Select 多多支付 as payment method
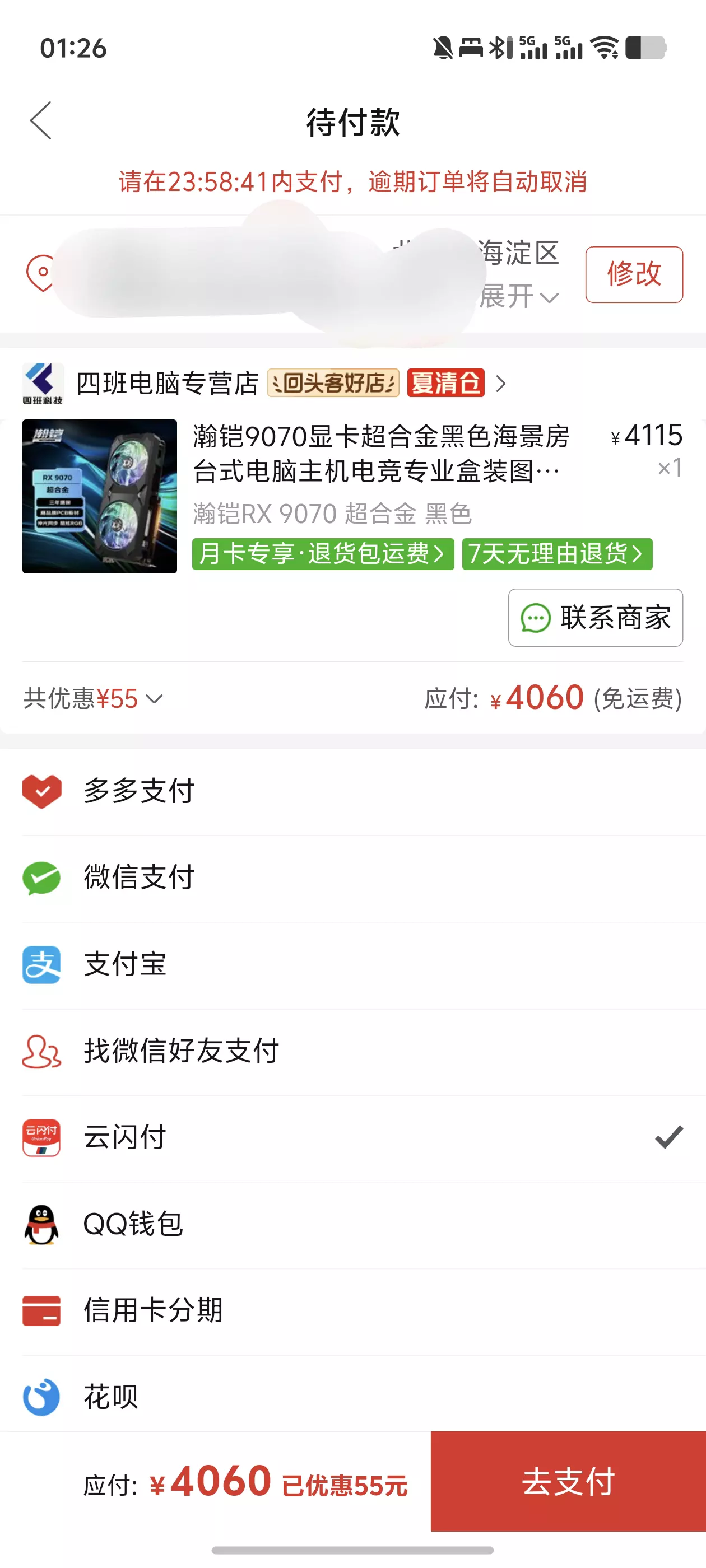This screenshot has width=706, height=1568. click(x=139, y=791)
